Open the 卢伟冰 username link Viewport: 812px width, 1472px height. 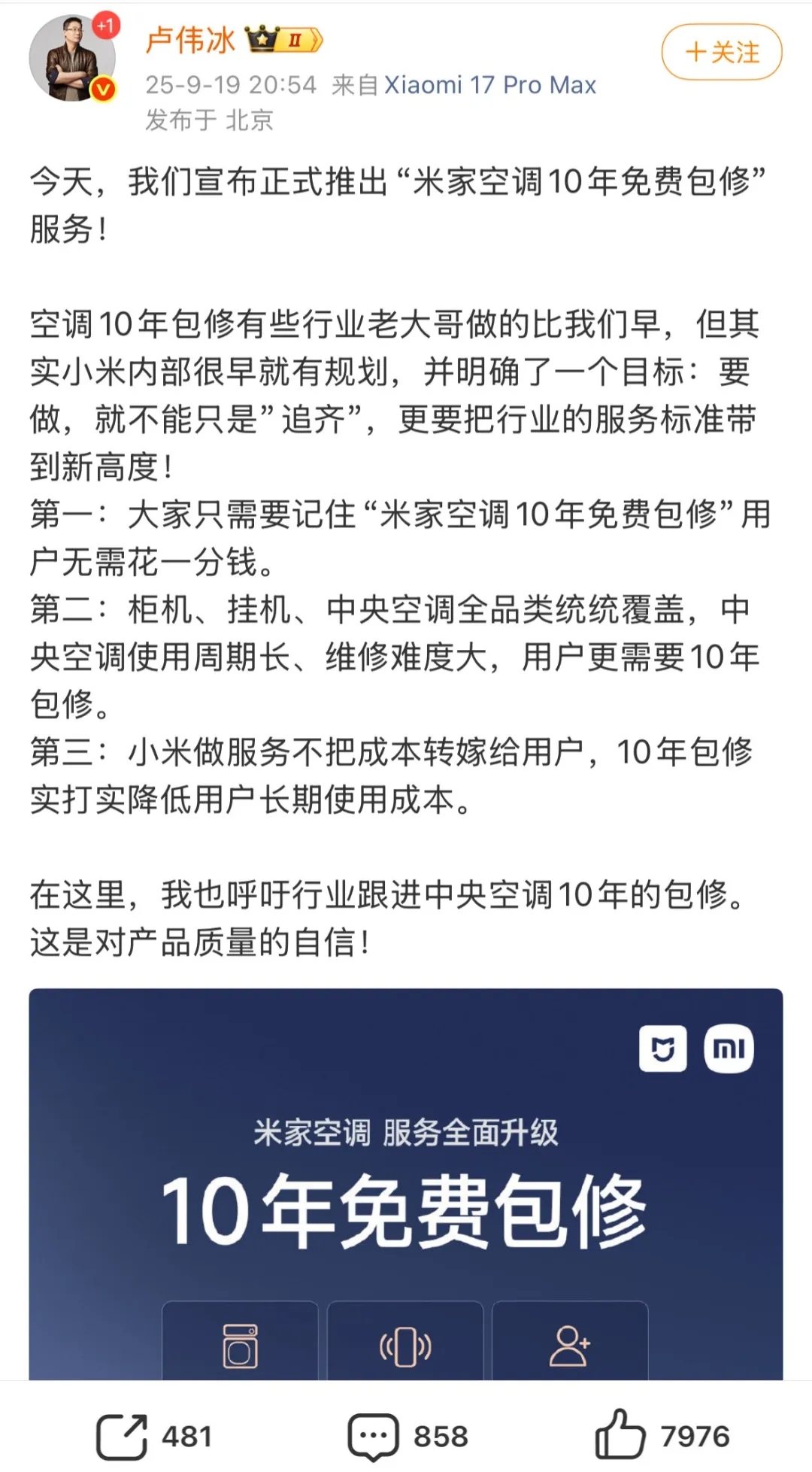(x=190, y=40)
